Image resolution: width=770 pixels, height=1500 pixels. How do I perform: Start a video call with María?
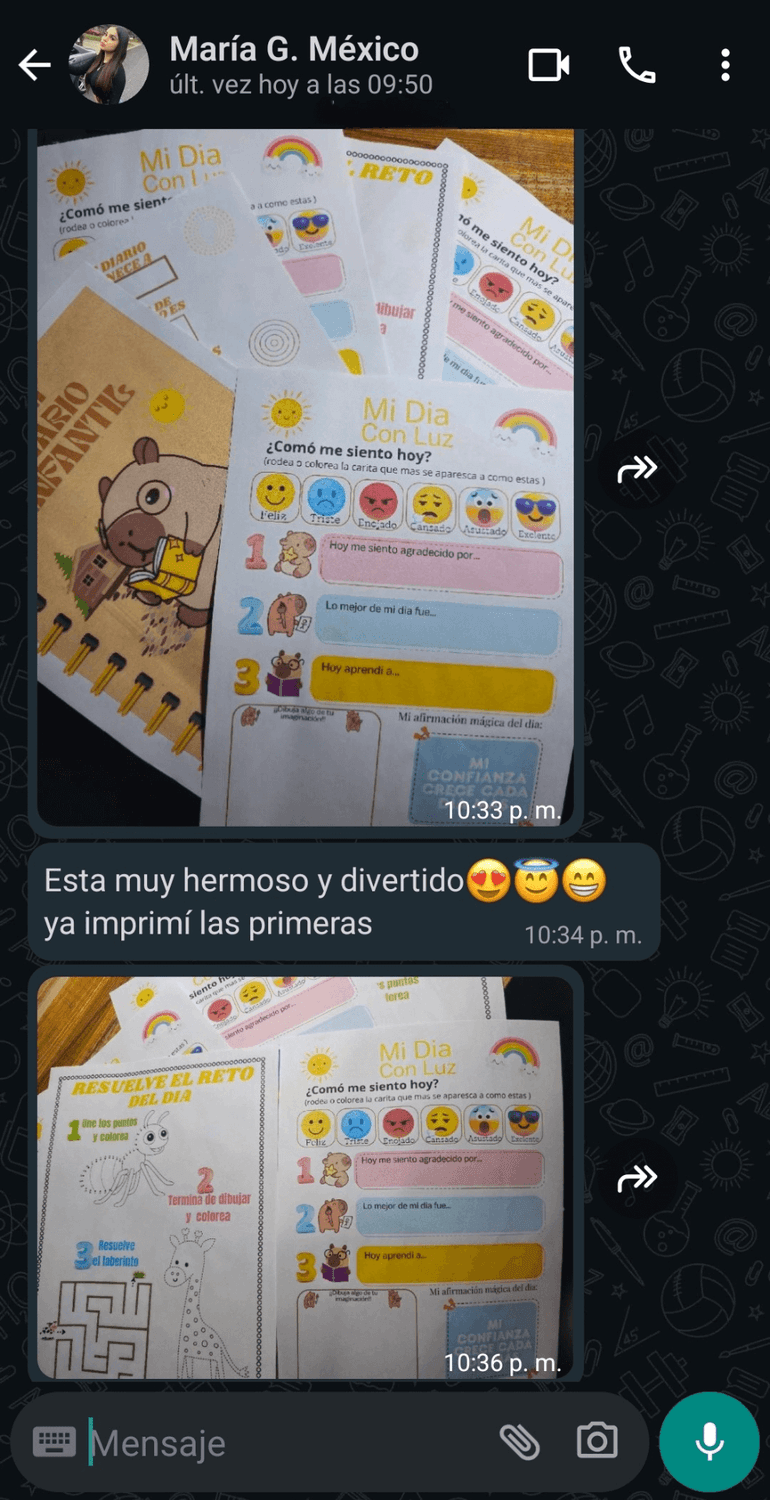(548, 66)
